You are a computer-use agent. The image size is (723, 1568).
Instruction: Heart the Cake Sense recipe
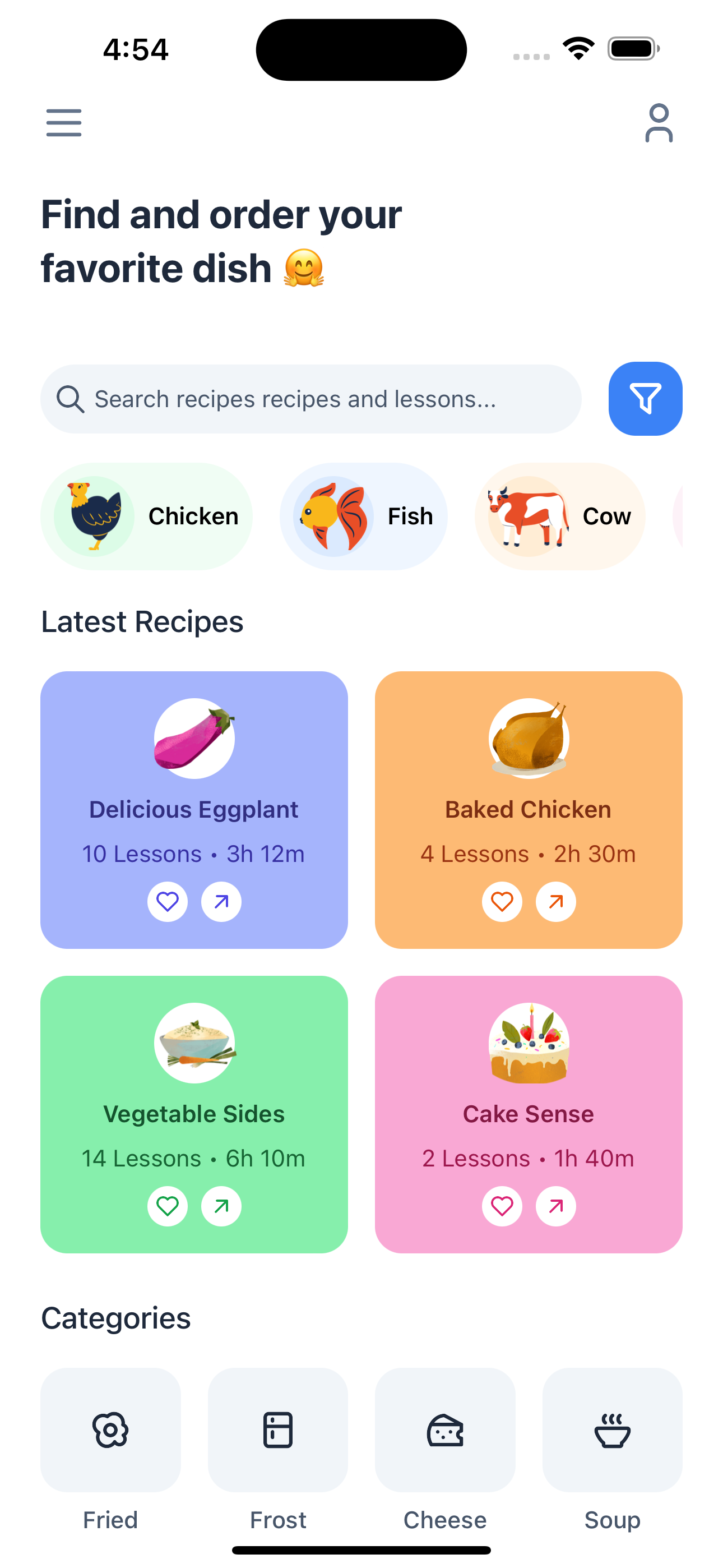point(502,1206)
